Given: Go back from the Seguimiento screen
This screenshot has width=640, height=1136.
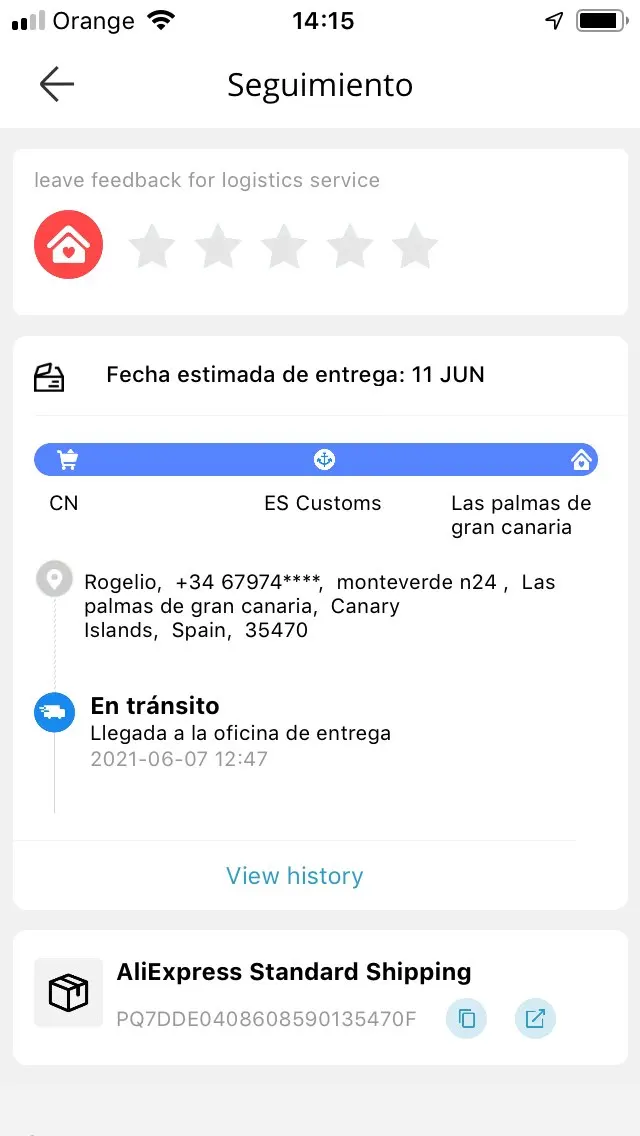Looking at the screenshot, I should tap(57, 85).
